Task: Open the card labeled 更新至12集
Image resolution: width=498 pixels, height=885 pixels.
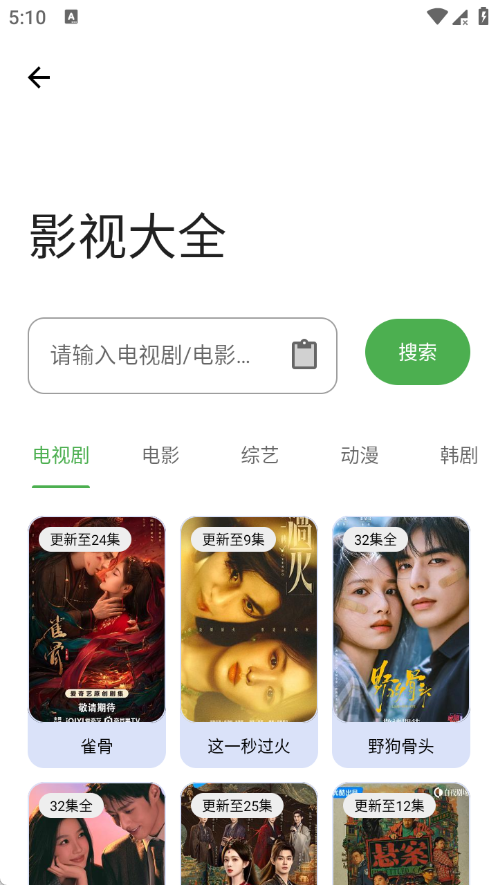Action: coord(401,834)
